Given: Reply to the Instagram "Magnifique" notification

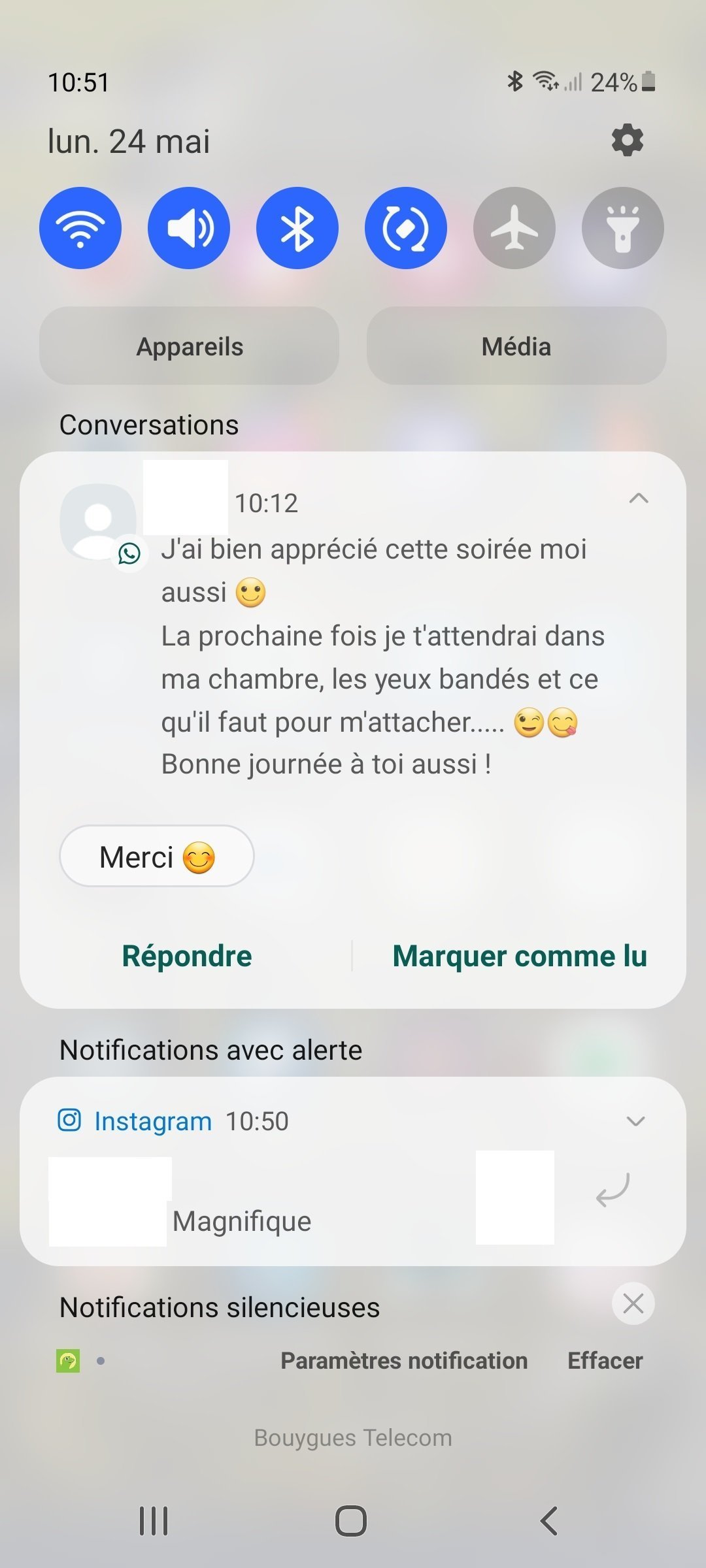Looking at the screenshot, I should [x=613, y=1190].
